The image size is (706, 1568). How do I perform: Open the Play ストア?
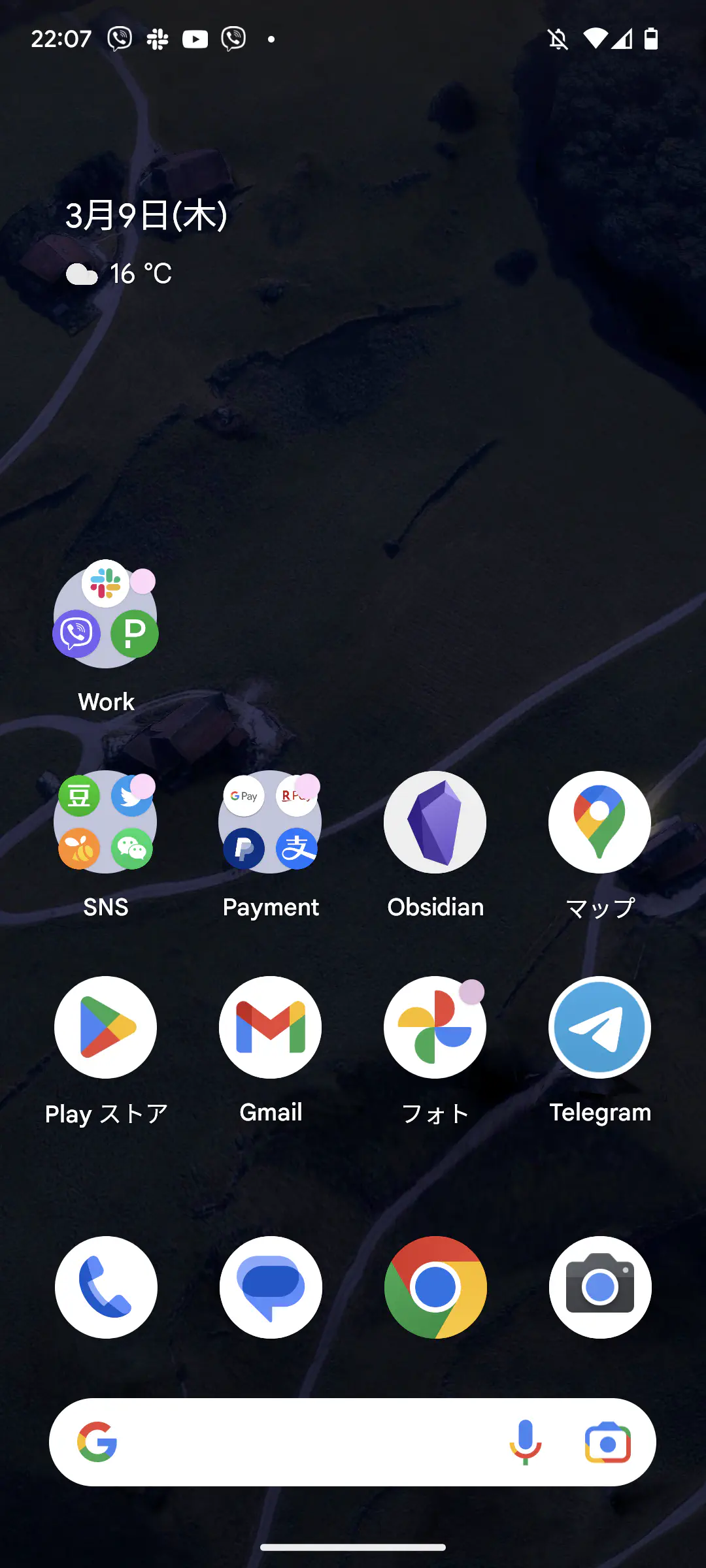click(x=106, y=1026)
